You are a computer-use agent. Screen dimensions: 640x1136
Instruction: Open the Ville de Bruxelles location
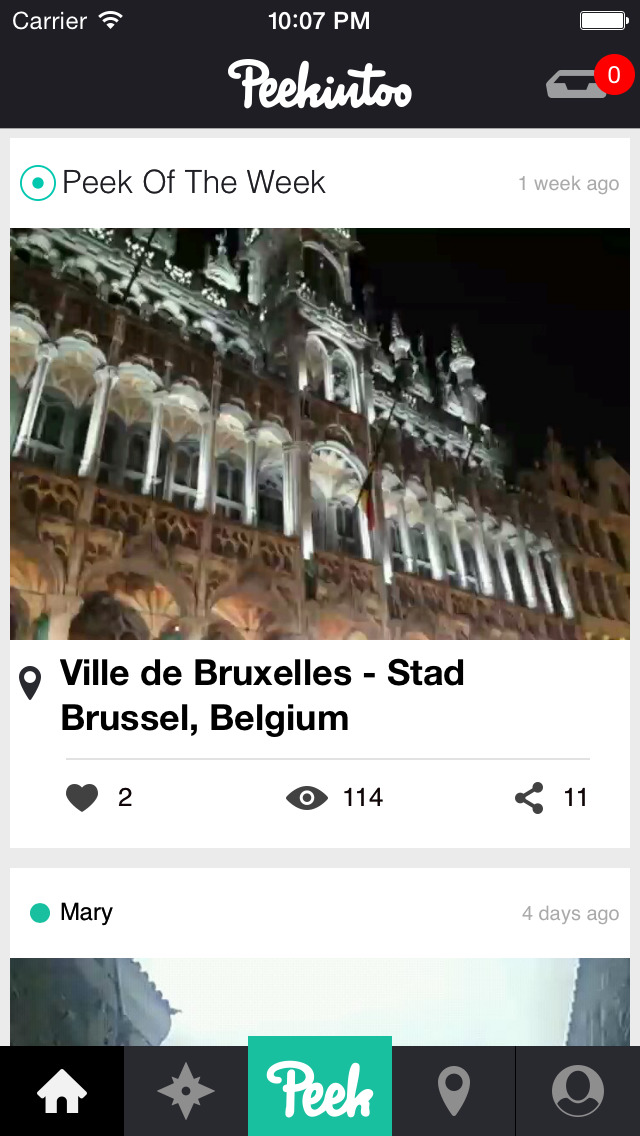coord(262,695)
